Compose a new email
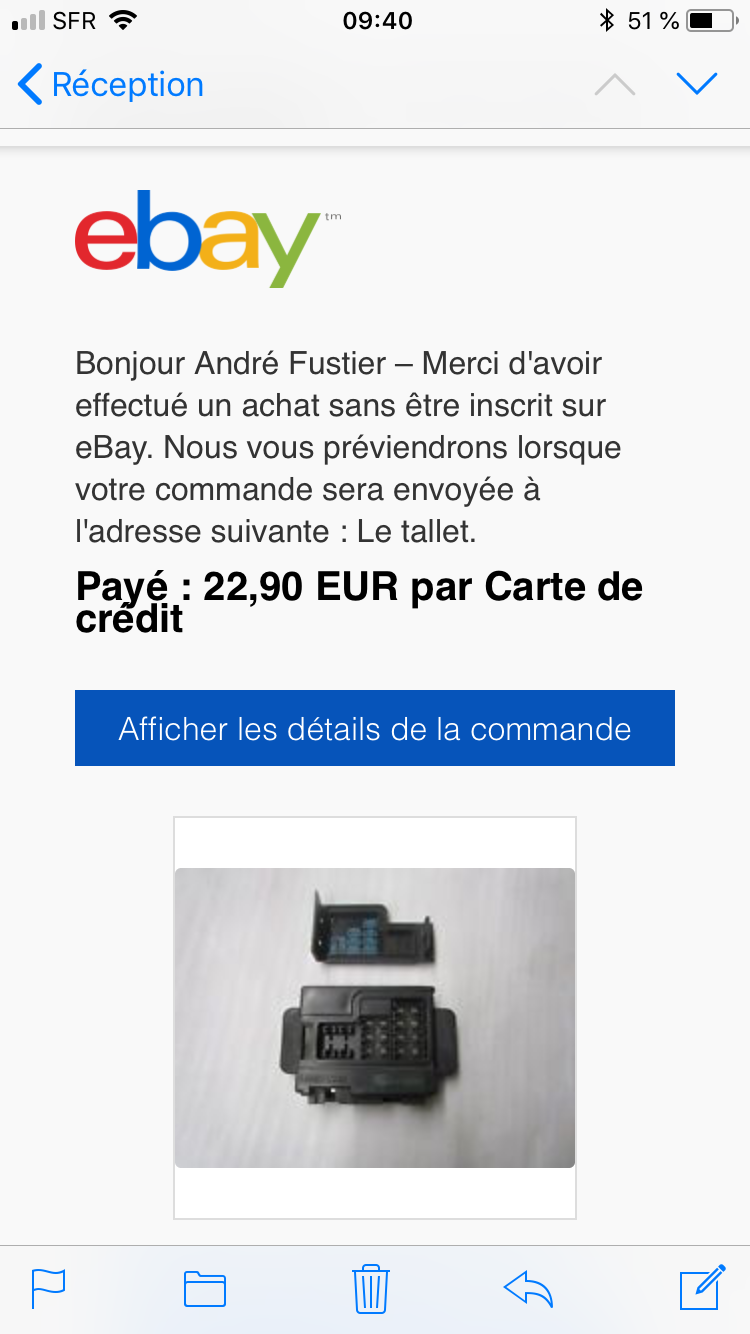 coord(702,1287)
